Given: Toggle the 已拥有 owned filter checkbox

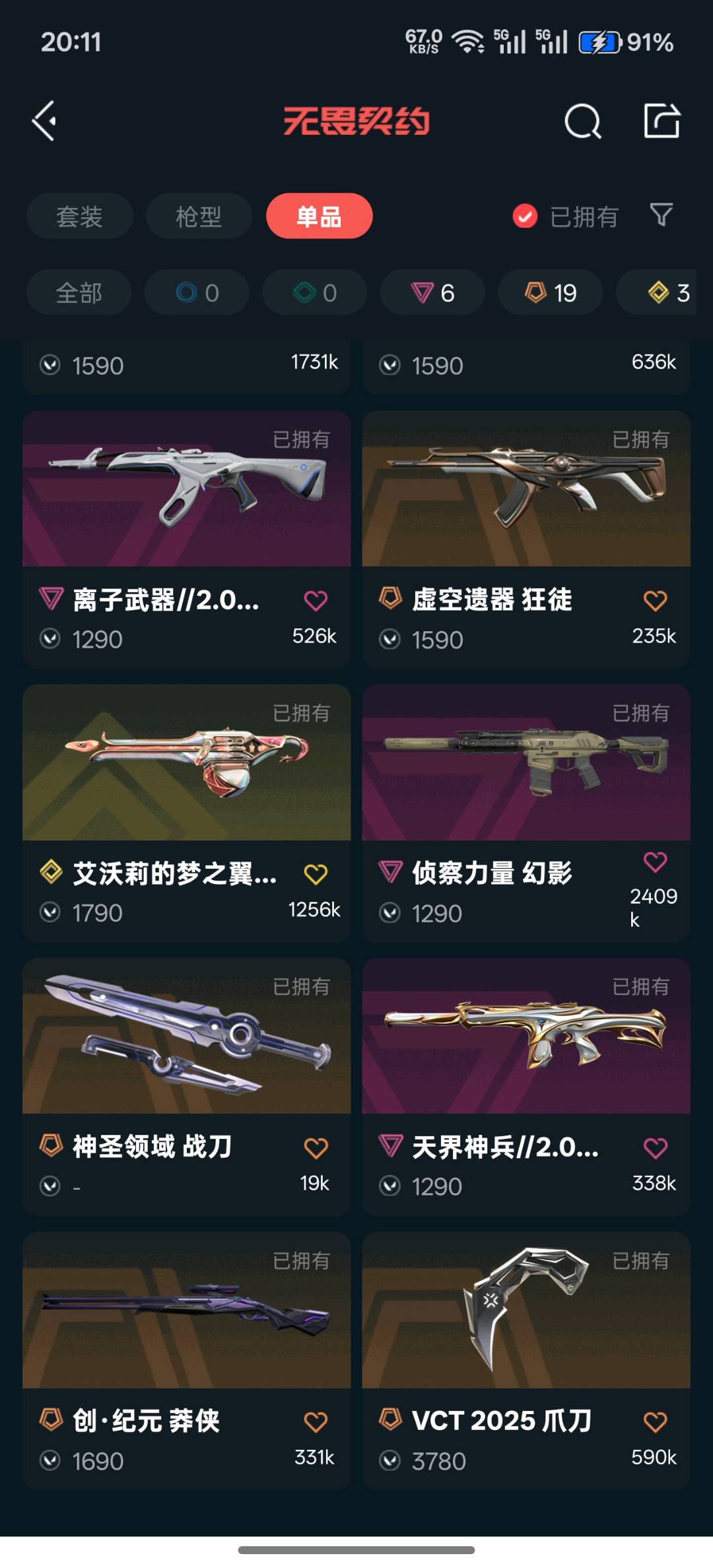Looking at the screenshot, I should (x=525, y=216).
